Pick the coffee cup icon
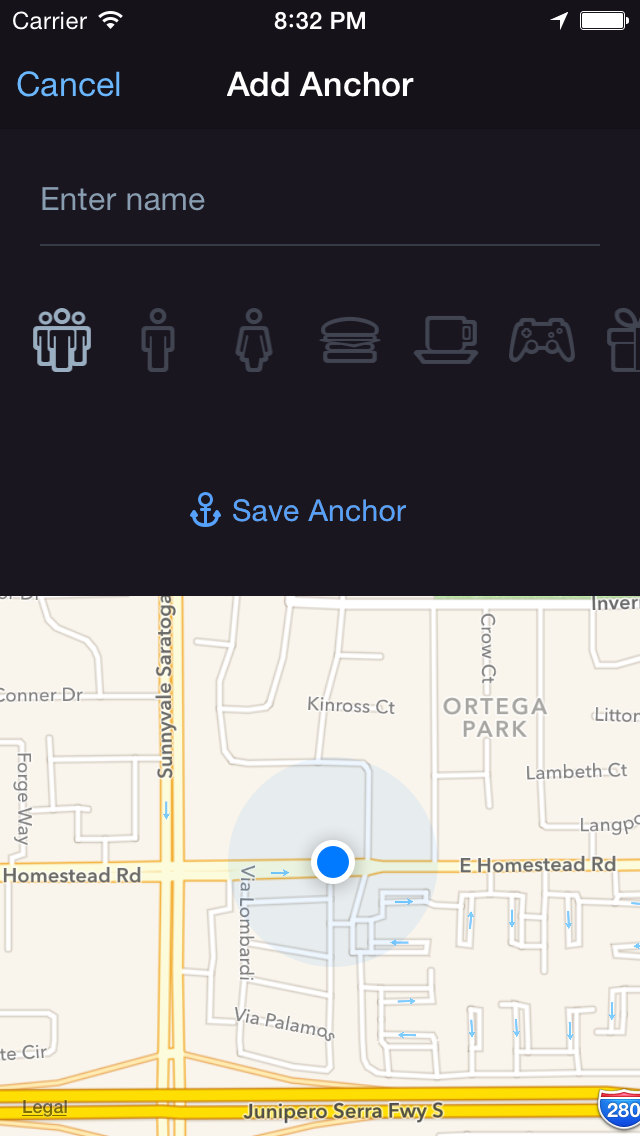This screenshot has height=1136, width=640. point(445,340)
